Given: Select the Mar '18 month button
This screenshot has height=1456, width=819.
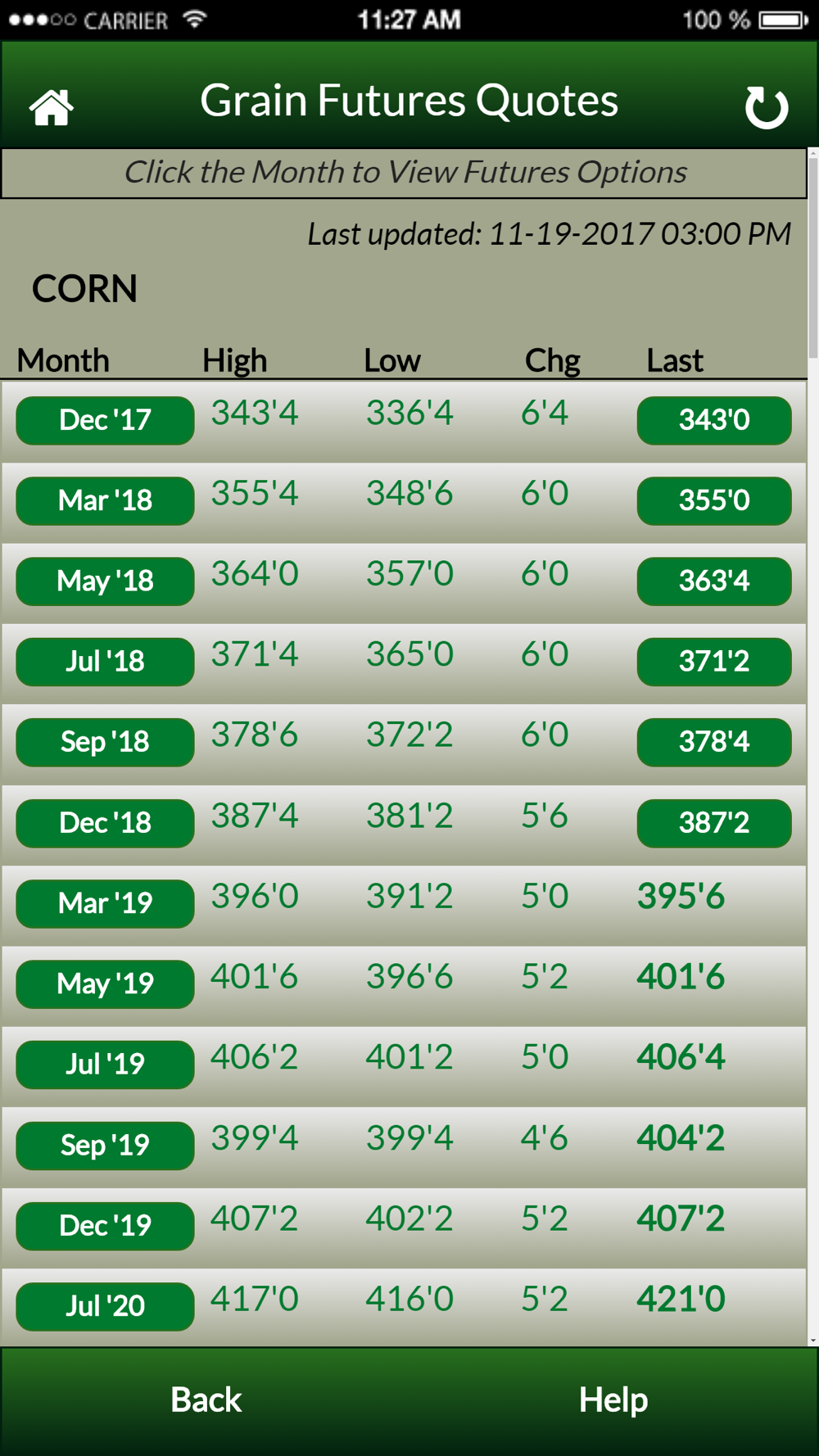Looking at the screenshot, I should click(105, 500).
